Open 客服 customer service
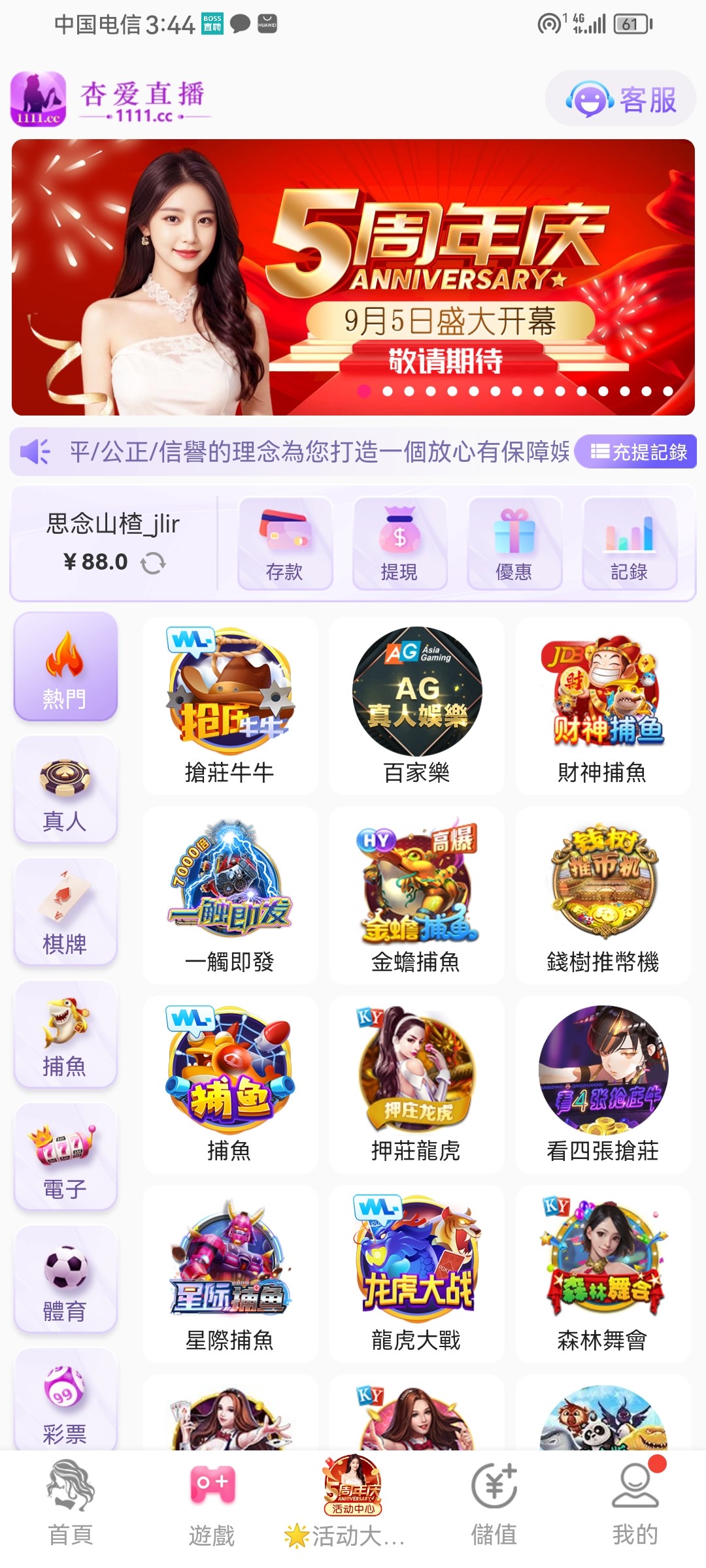 [620, 100]
